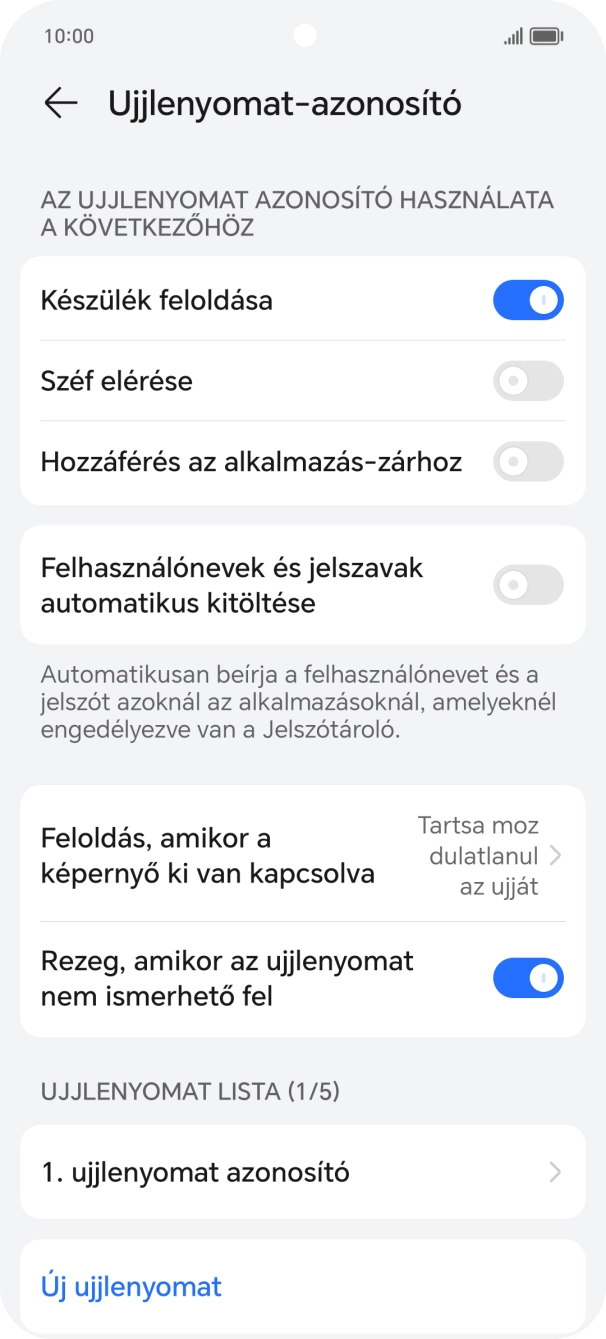Go back from Ujjlenyomat-azonosító screen
Image resolution: width=606 pixels, height=1339 pixels.
click(61, 104)
